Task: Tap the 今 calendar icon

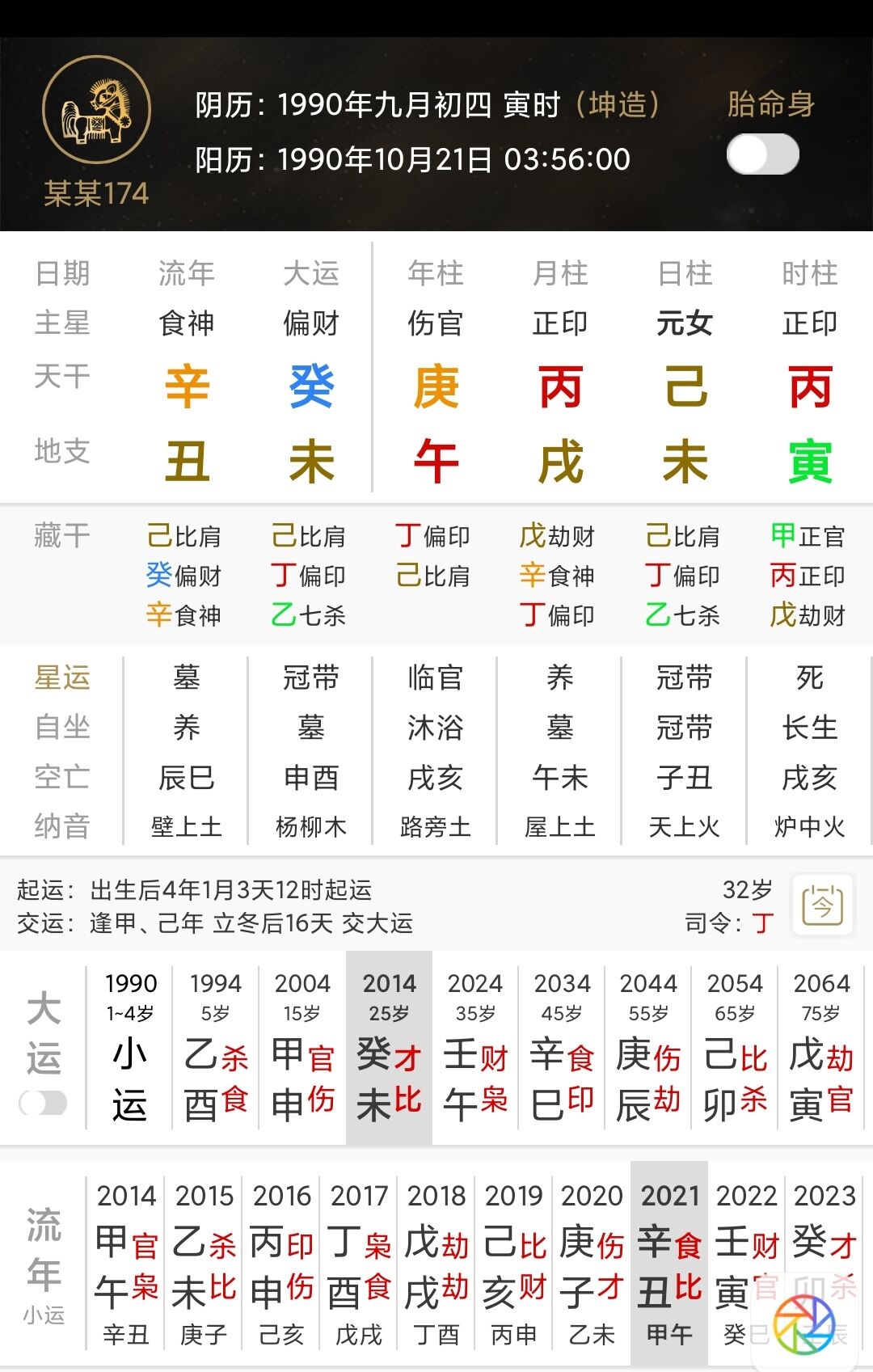Action: click(822, 905)
